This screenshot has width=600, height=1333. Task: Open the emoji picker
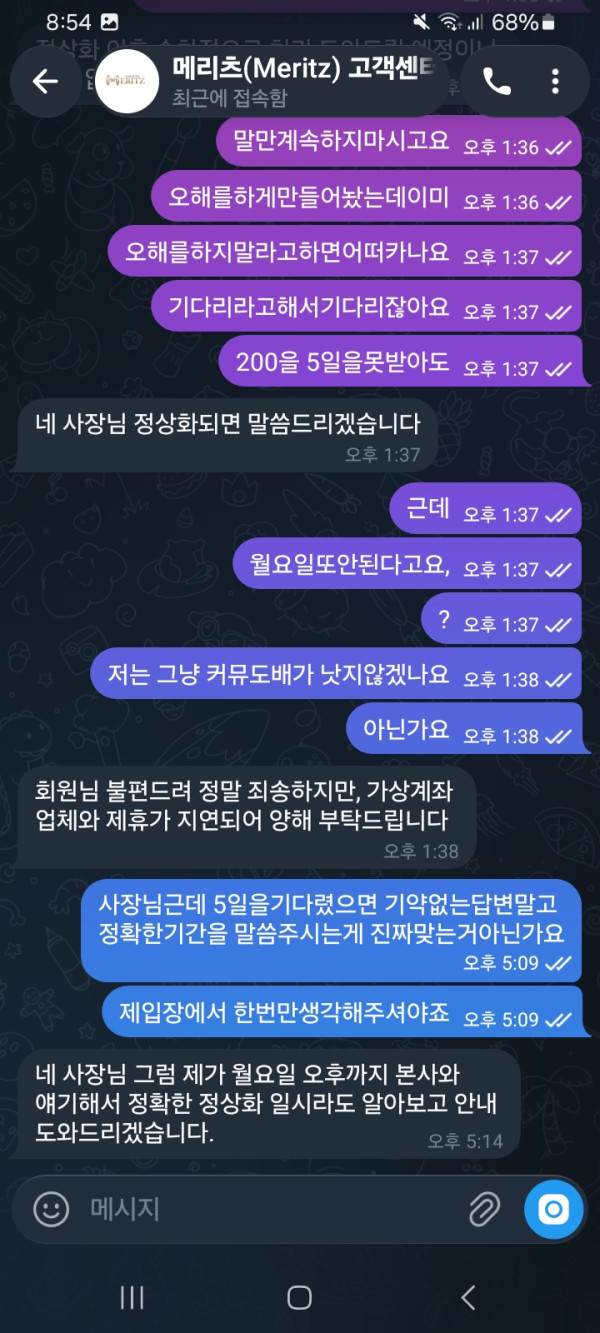click(50, 1208)
